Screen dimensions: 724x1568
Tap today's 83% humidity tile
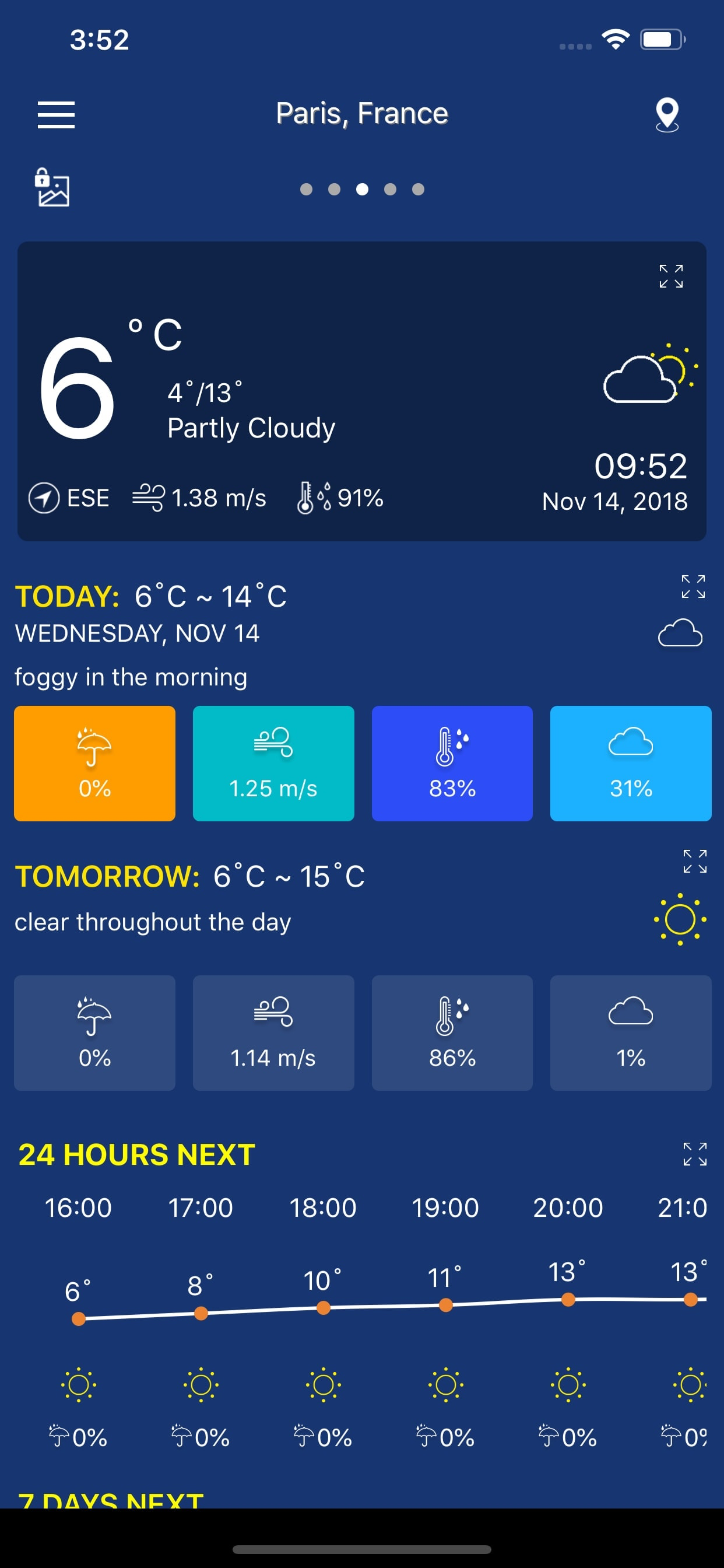[x=452, y=764]
